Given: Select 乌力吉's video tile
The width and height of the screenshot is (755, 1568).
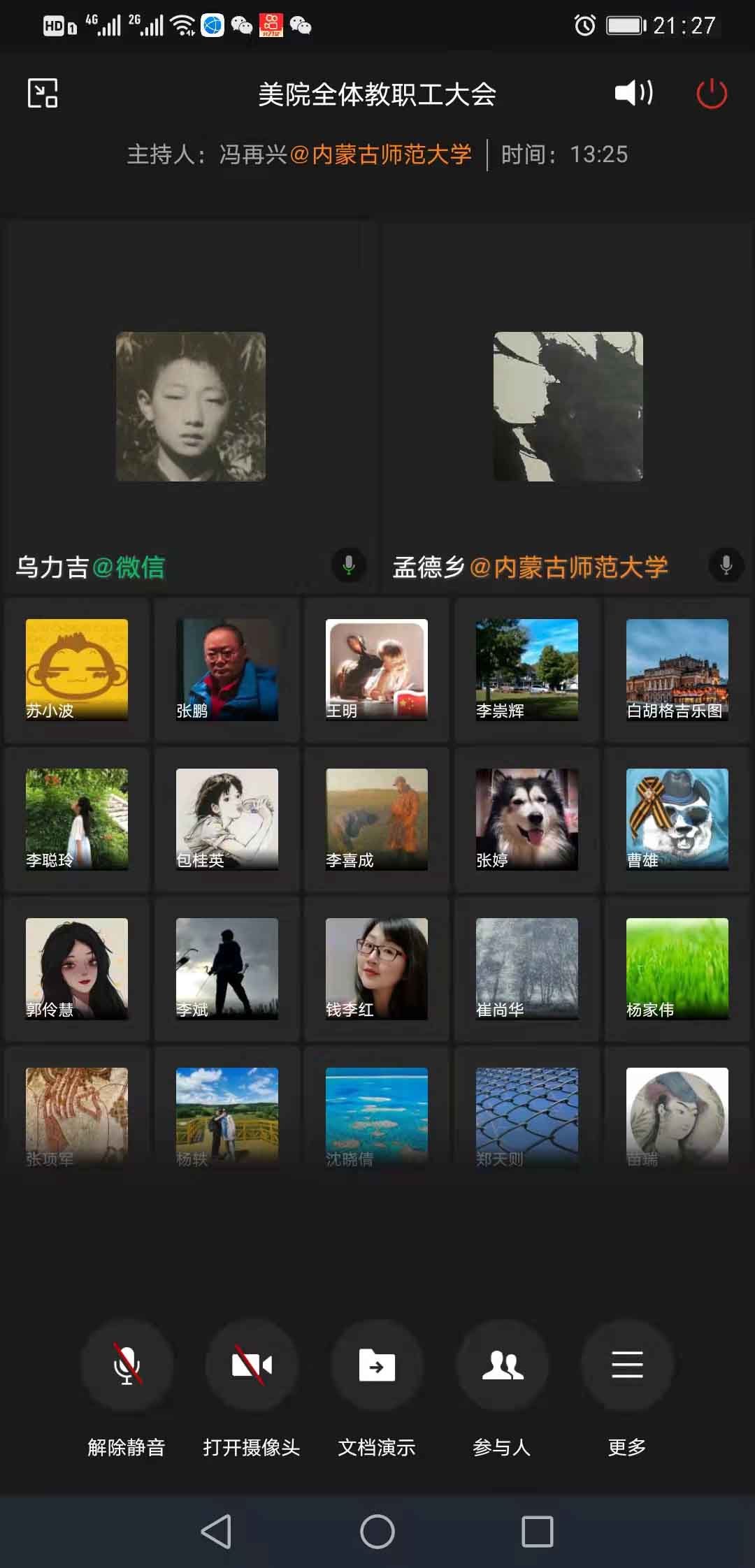Looking at the screenshot, I should coord(190,407).
